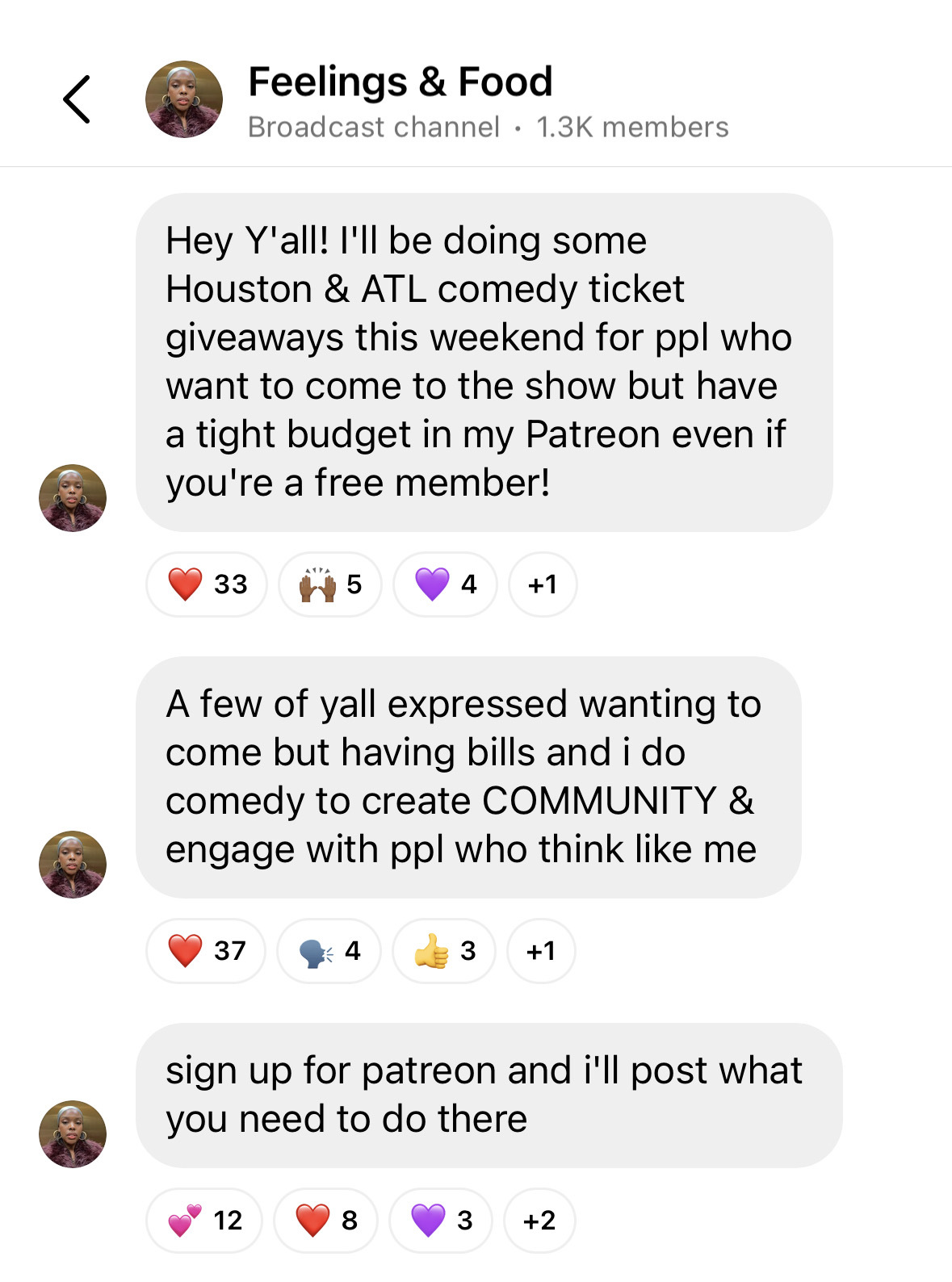Tap the purple heart with 3 reactions
This screenshot has width=952, height=1282.
coord(441,1220)
